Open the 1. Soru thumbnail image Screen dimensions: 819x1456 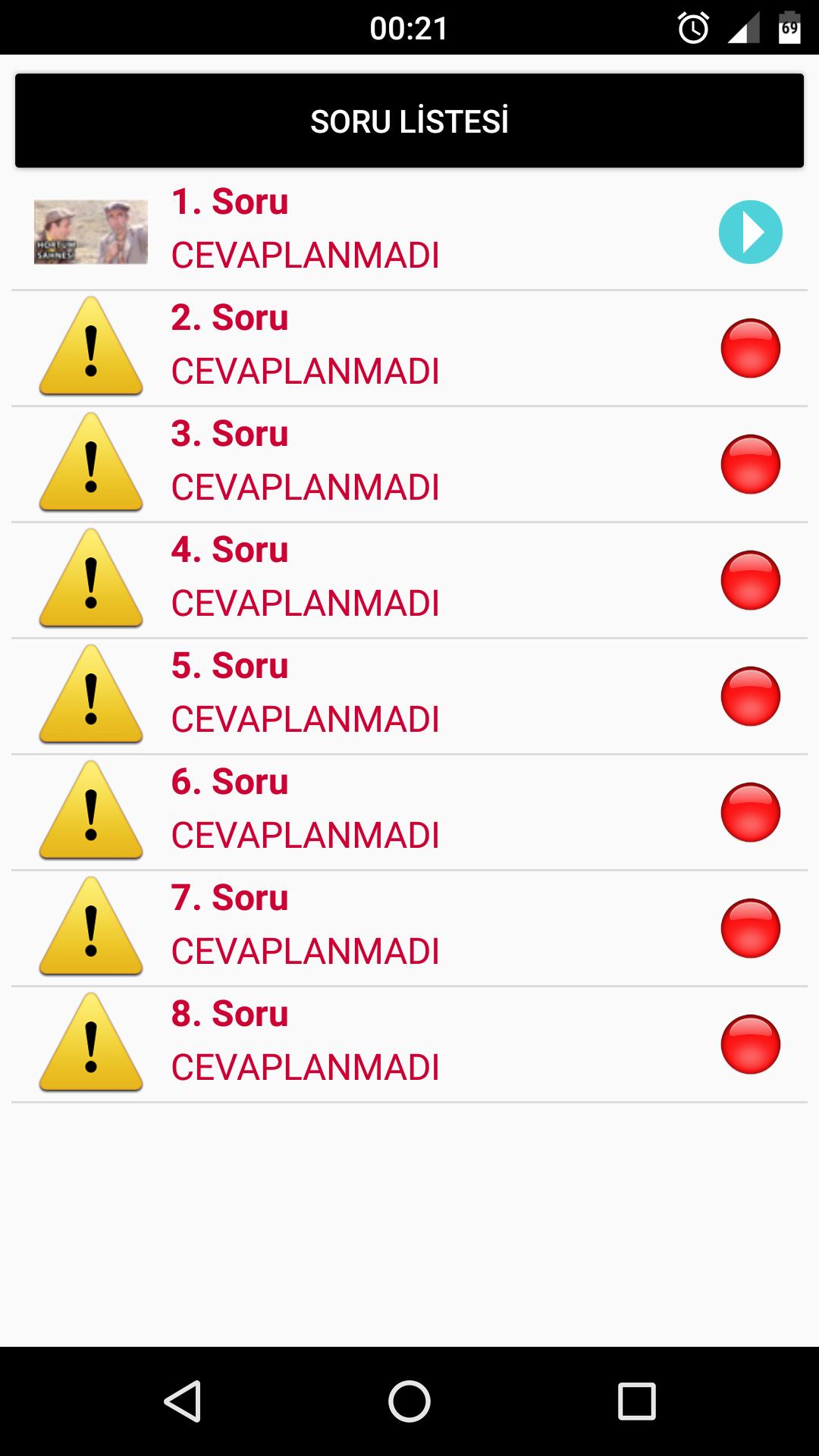pyautogui.click(x=91, y=232)
